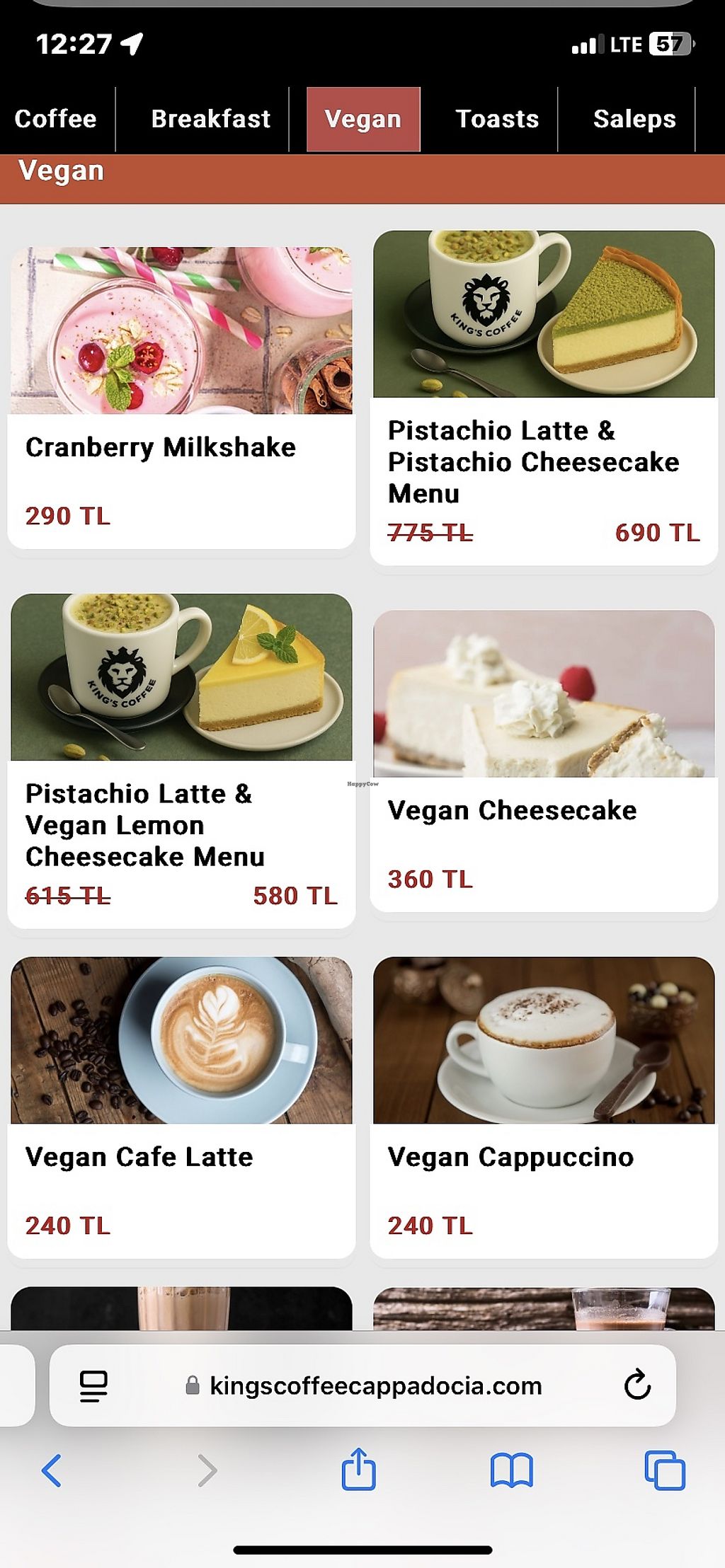Open the Breakfast category tab
This screenshot has width=725, height=1568.
(x=210, y=119)
